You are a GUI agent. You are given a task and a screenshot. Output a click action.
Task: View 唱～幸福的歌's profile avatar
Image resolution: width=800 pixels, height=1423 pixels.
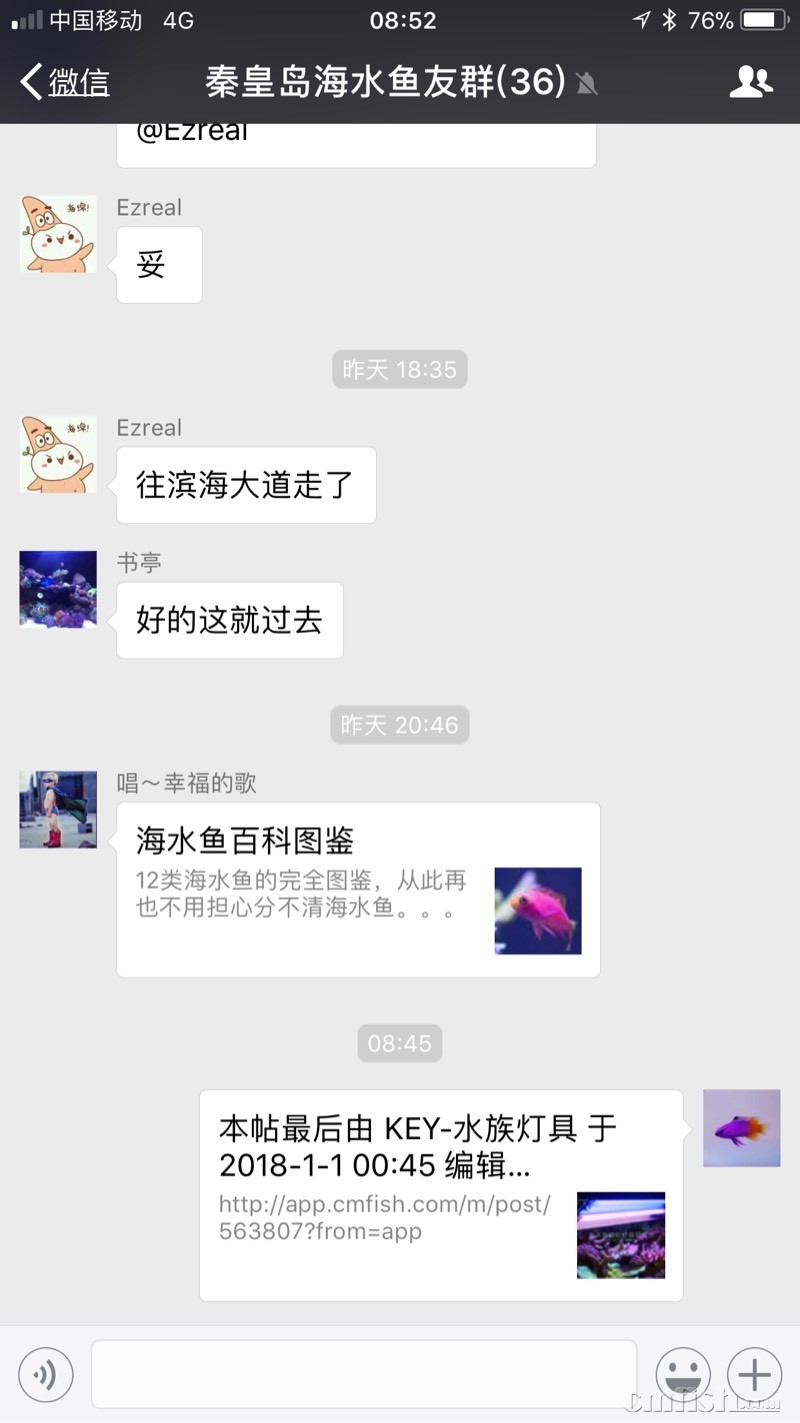click(58, 809)
